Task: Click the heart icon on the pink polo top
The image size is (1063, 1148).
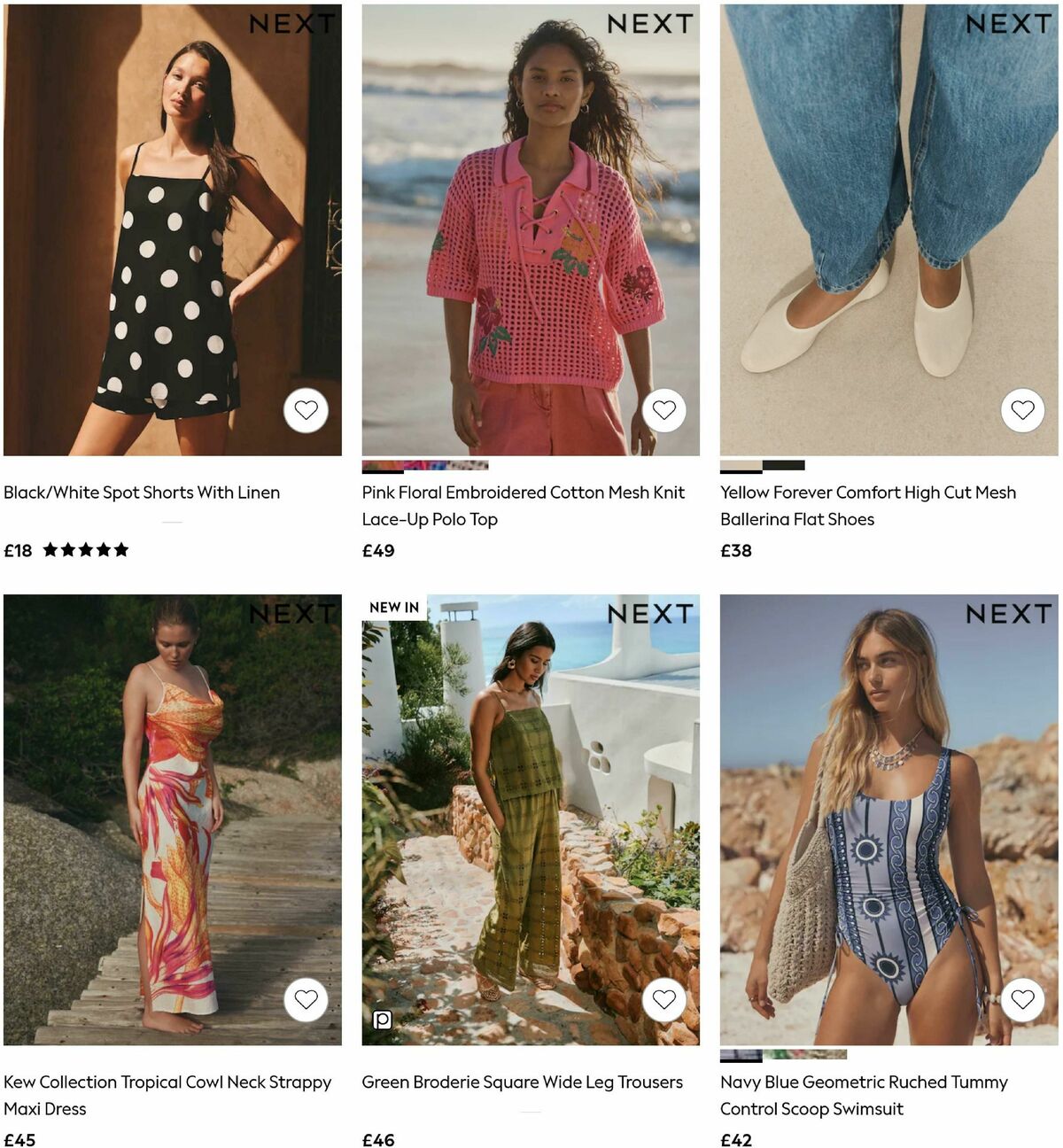Action: pyautogui.click(x=663, y=410)
